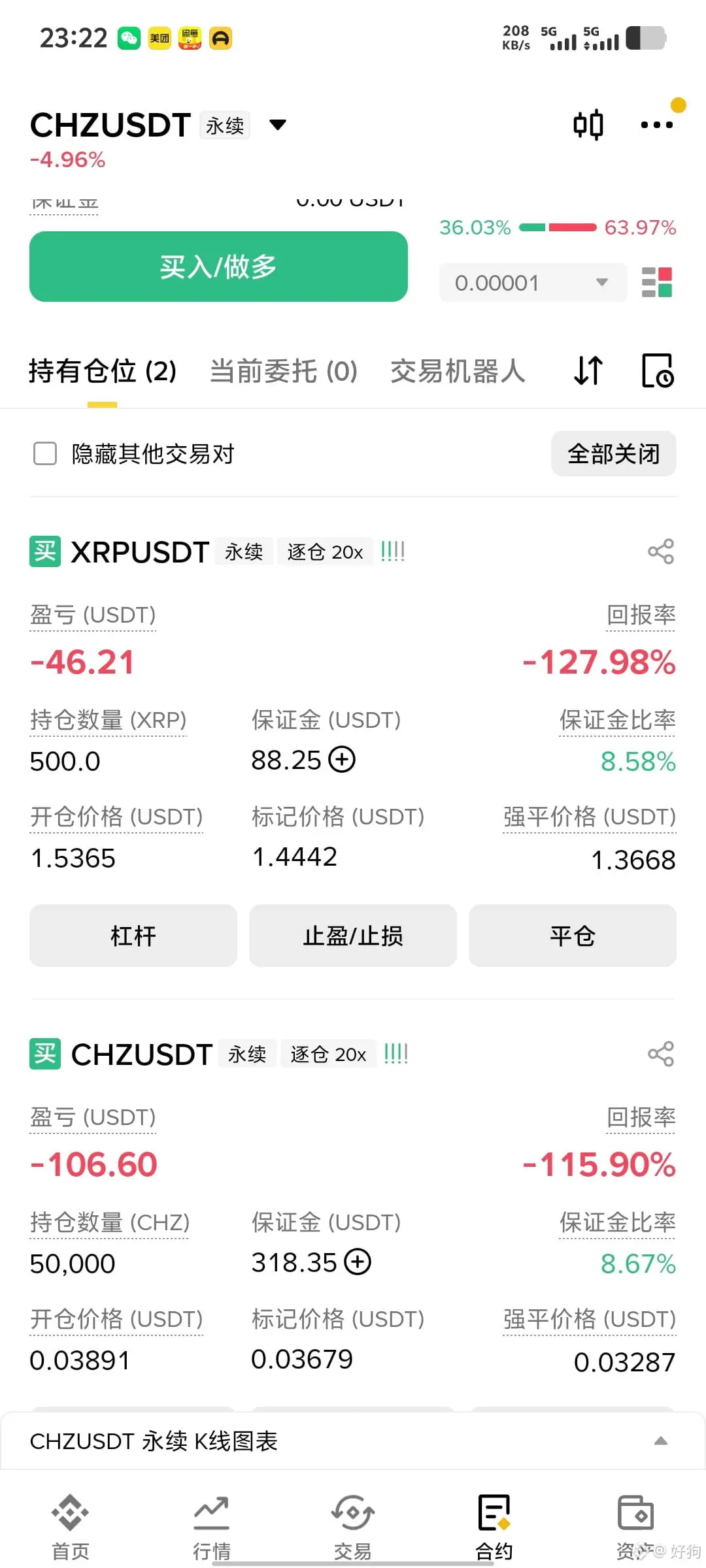
Task: Open the candlestick chart icon
Action: (588, 125)
